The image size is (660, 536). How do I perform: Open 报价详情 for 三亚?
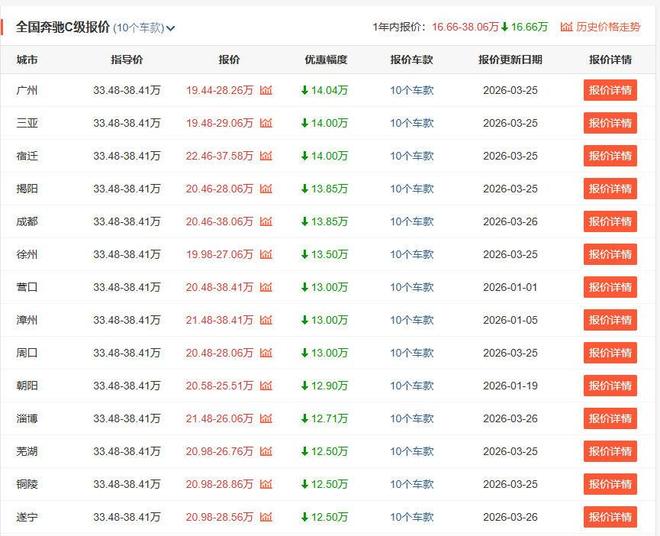(610, 123)
